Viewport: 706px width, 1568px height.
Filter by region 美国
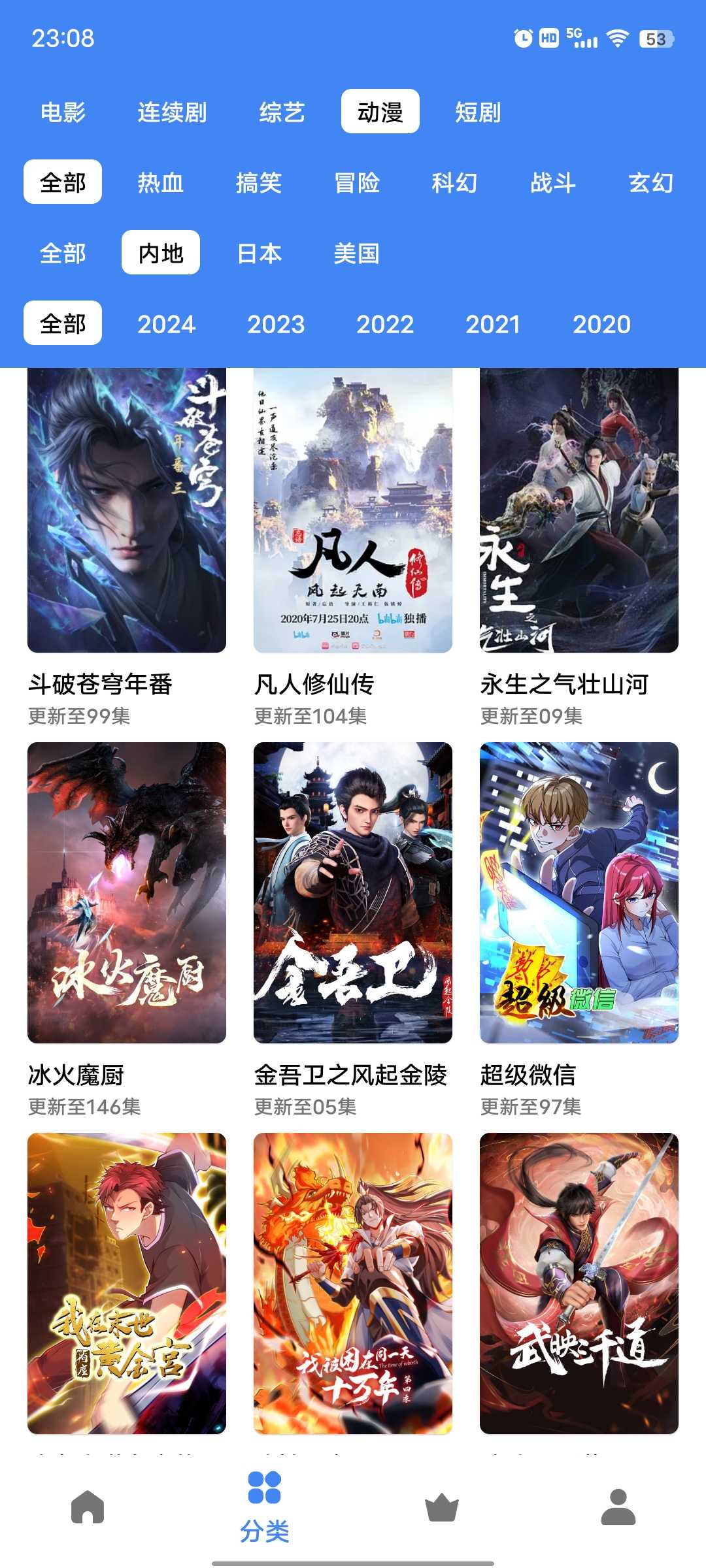(357, 253)
